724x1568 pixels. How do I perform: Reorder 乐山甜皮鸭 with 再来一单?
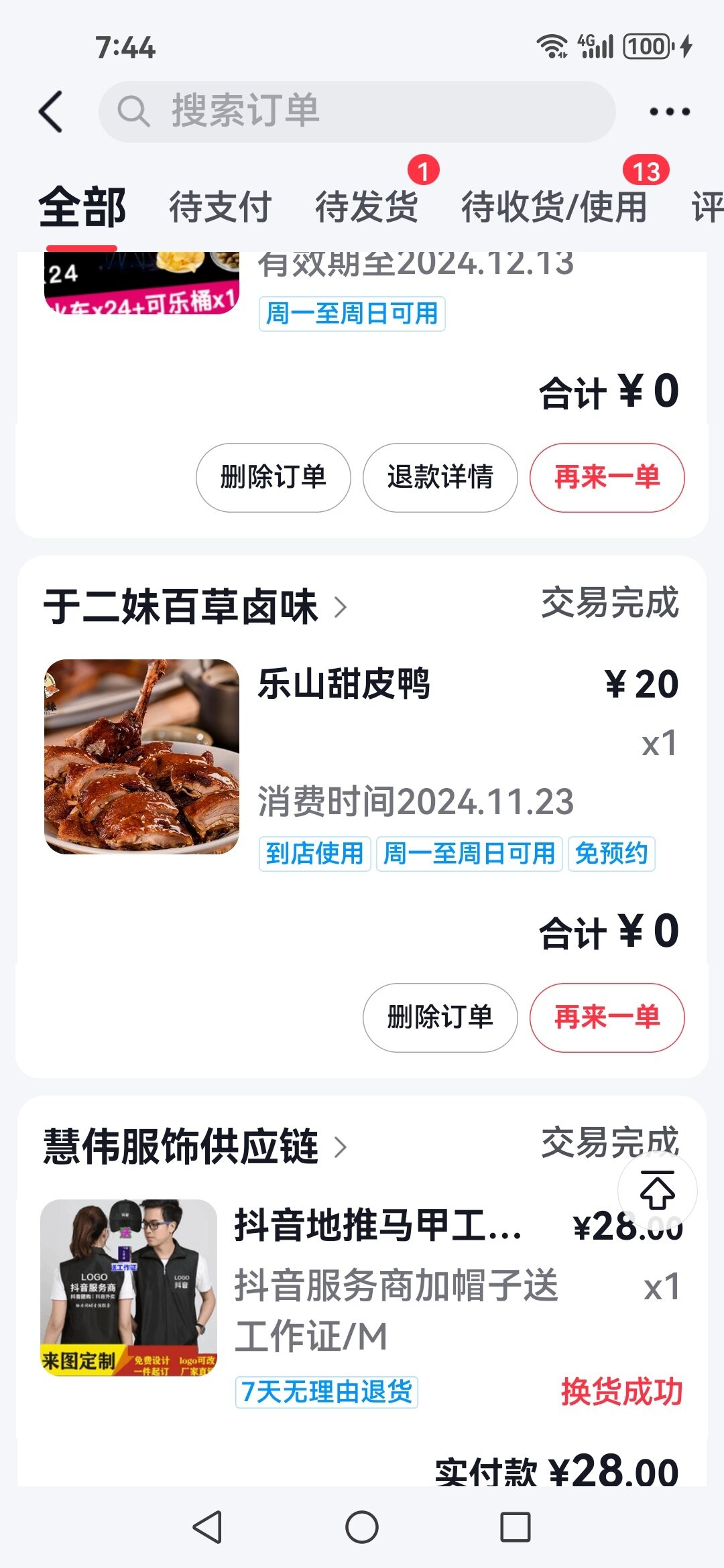click(607, 1018)
